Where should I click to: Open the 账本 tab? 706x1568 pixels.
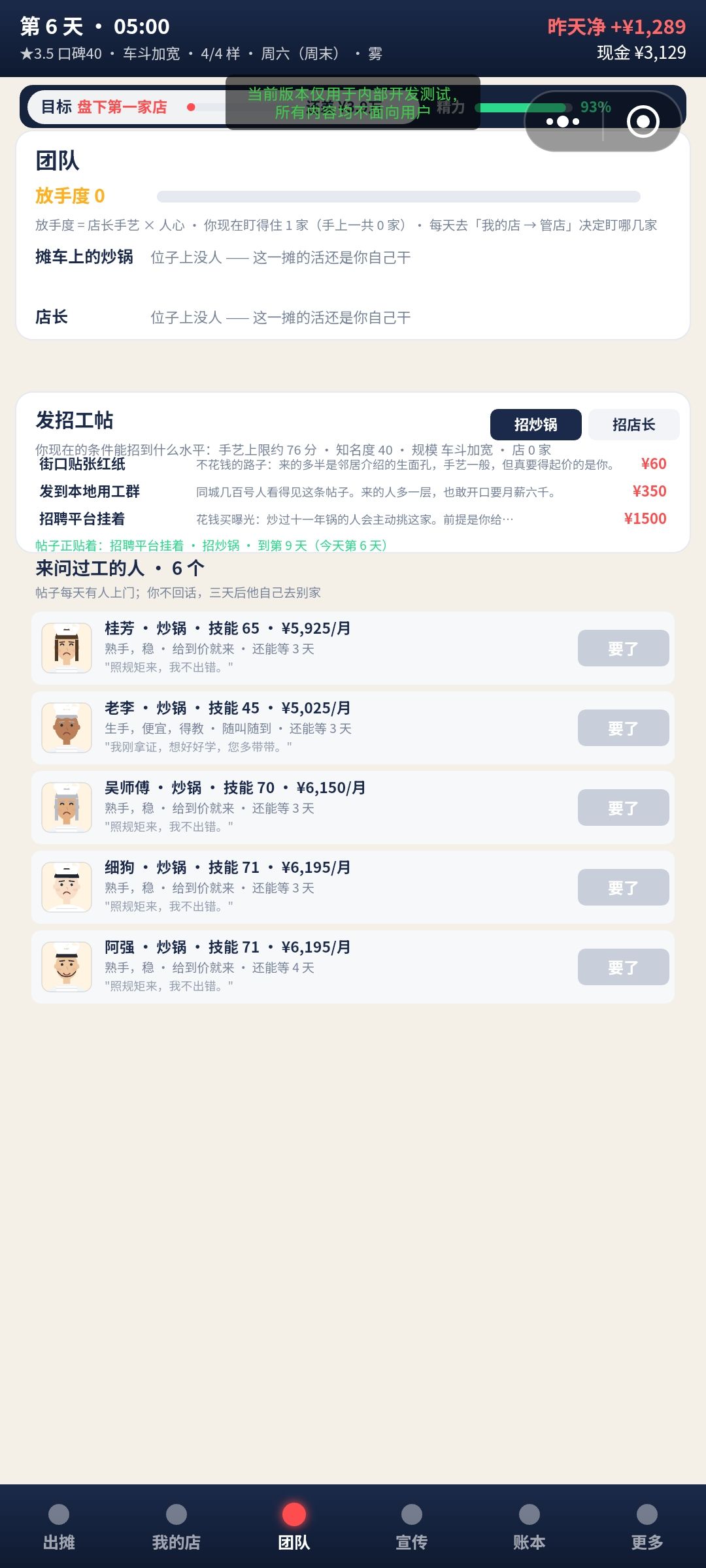pyautogui.click(x=529, y=1527)
